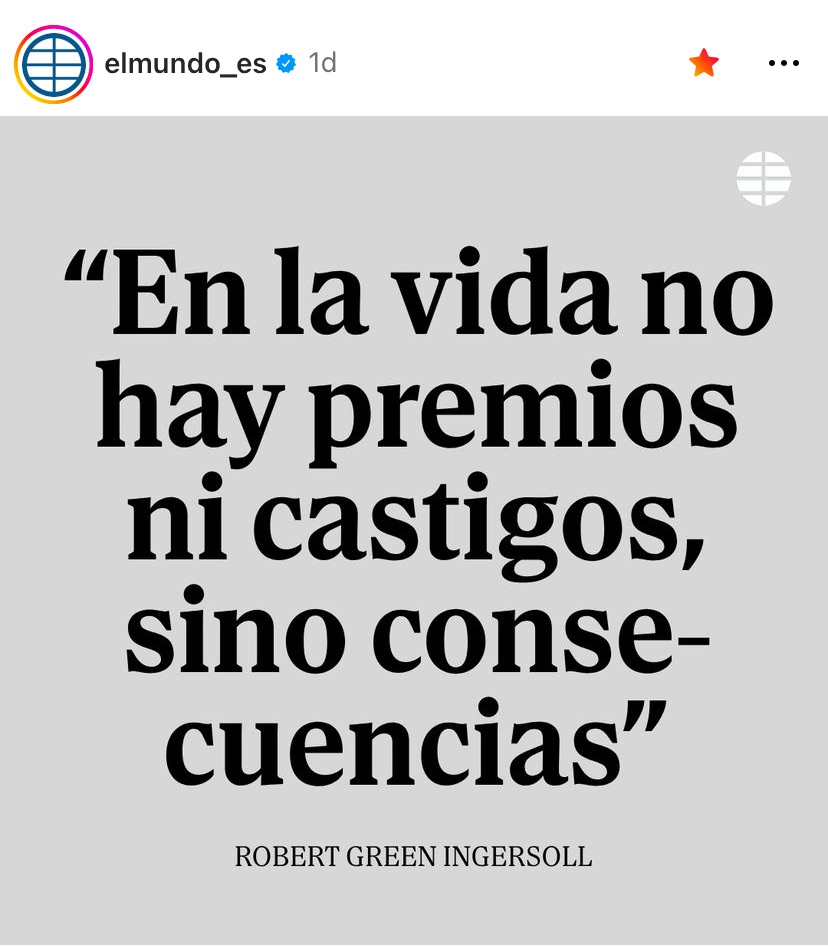Open the Robert Green Ingersoll quote post
This screenshot has height=947, width=828.
coord(414,530)
